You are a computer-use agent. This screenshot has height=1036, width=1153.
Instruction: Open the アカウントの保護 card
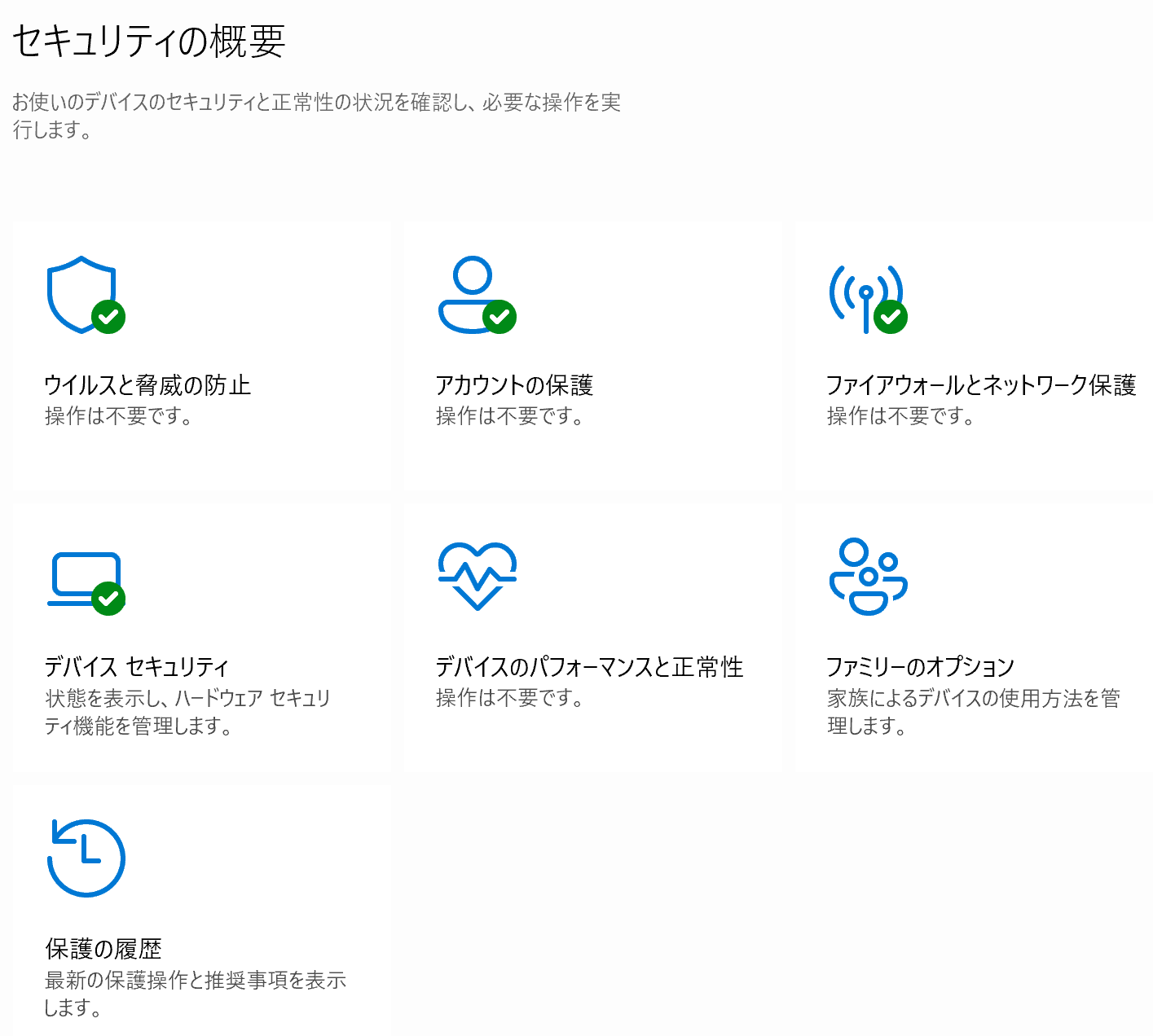point(514,384)
